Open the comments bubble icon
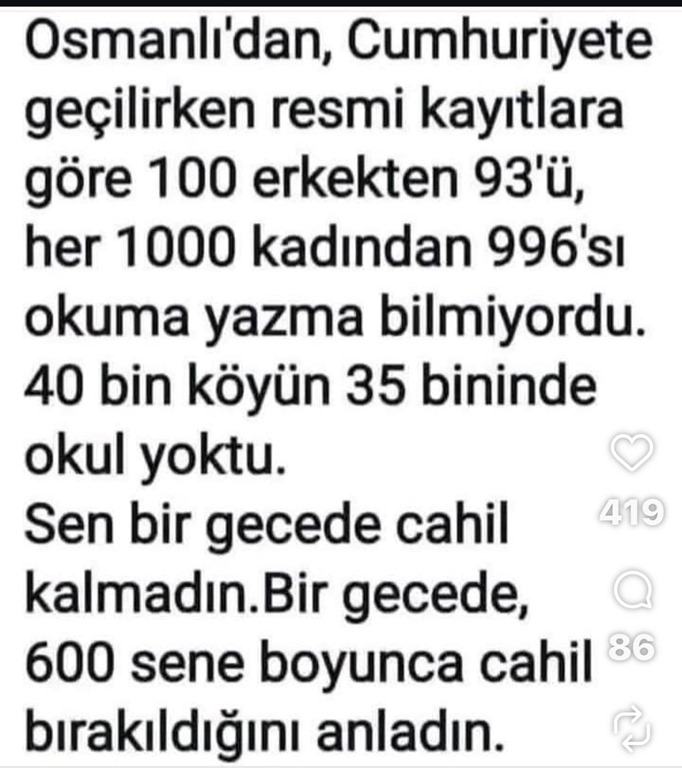Image resolution: width=682 pixels, height=768 pixels. tap(632, 594)
